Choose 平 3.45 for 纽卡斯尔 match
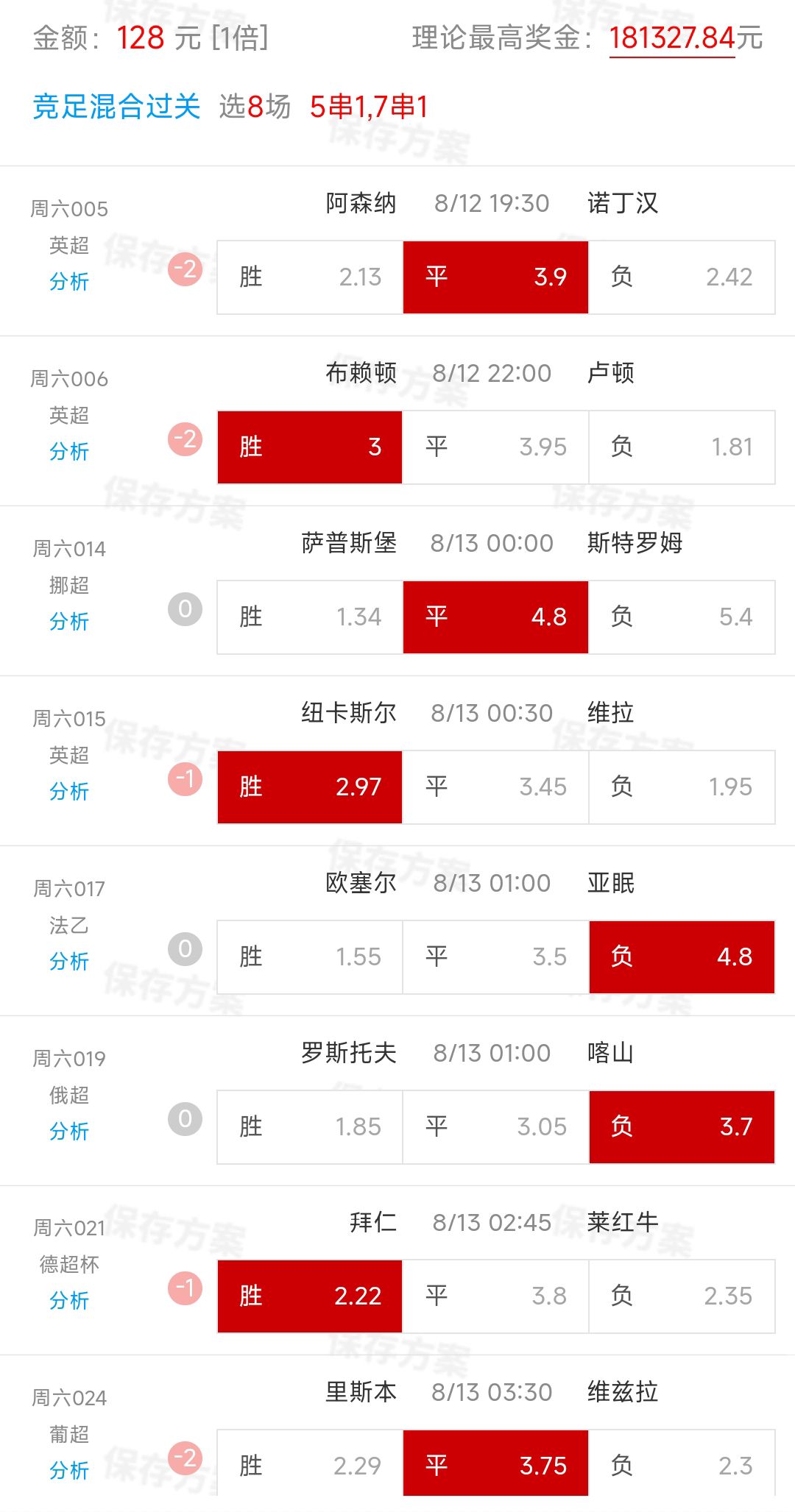Viewport: 795px width, 1512px height. pos(495,787)
